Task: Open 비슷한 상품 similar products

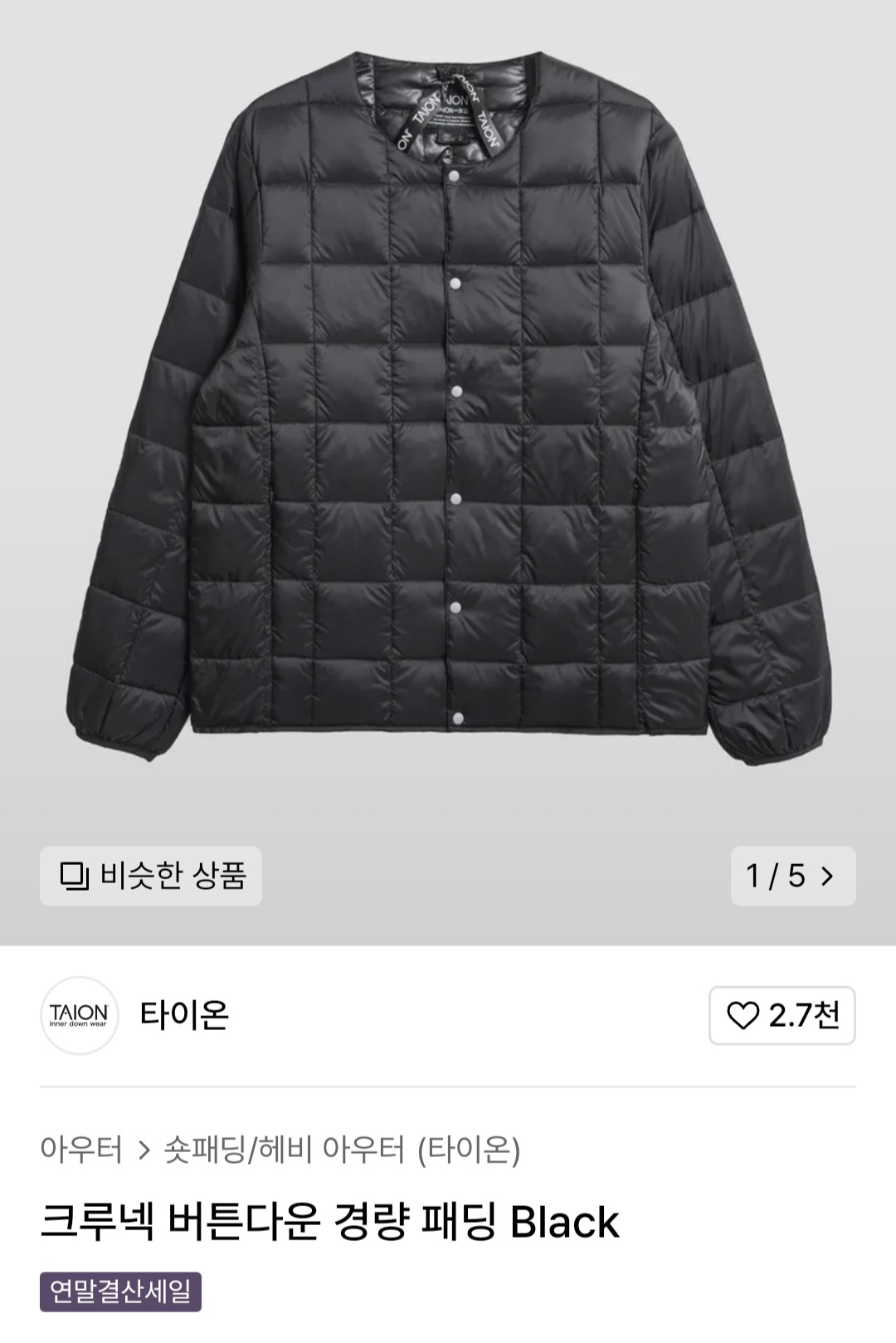Action: point(151,876)
